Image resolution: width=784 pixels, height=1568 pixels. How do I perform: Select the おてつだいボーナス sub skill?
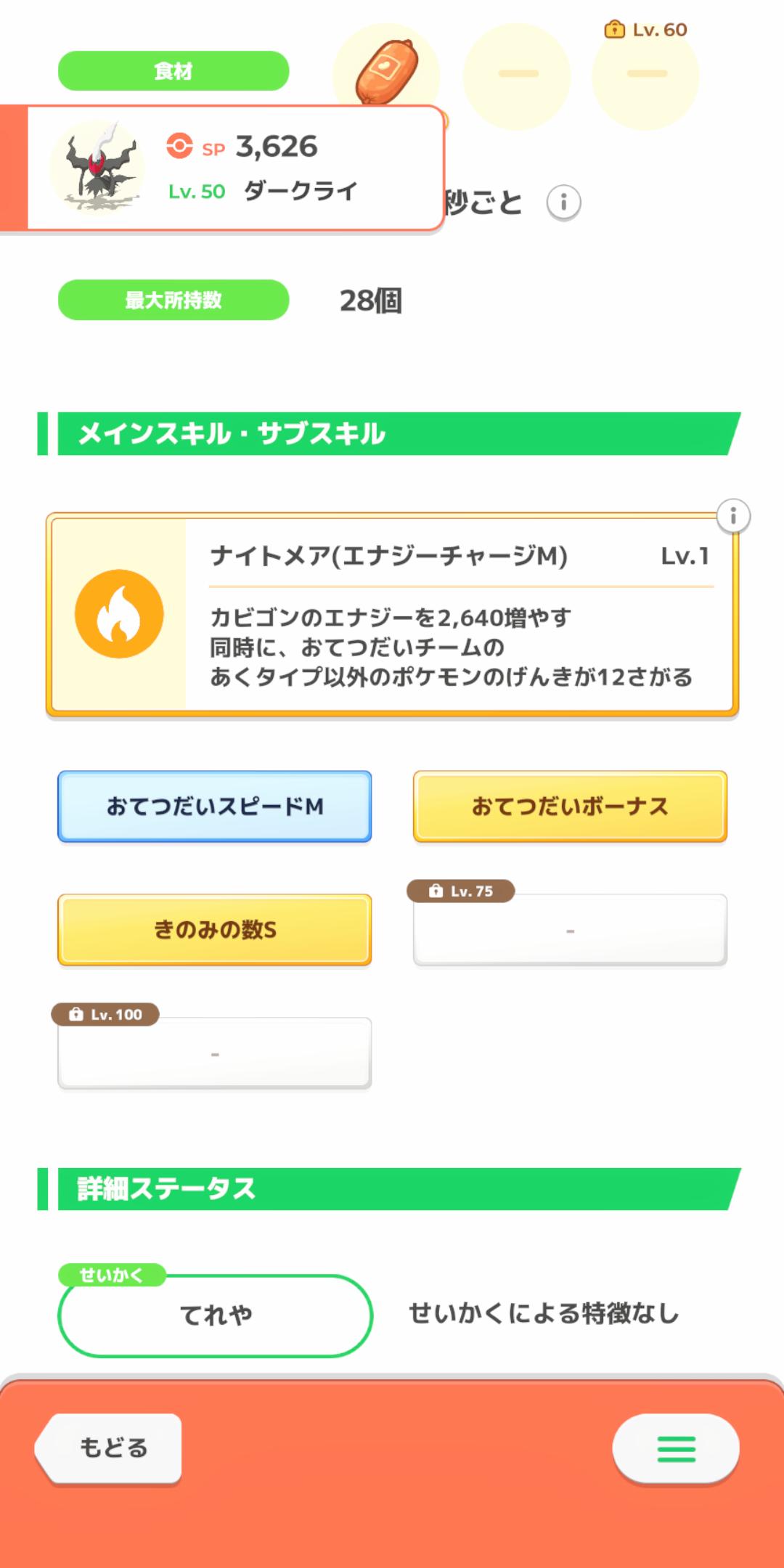[x=570, y=807]
